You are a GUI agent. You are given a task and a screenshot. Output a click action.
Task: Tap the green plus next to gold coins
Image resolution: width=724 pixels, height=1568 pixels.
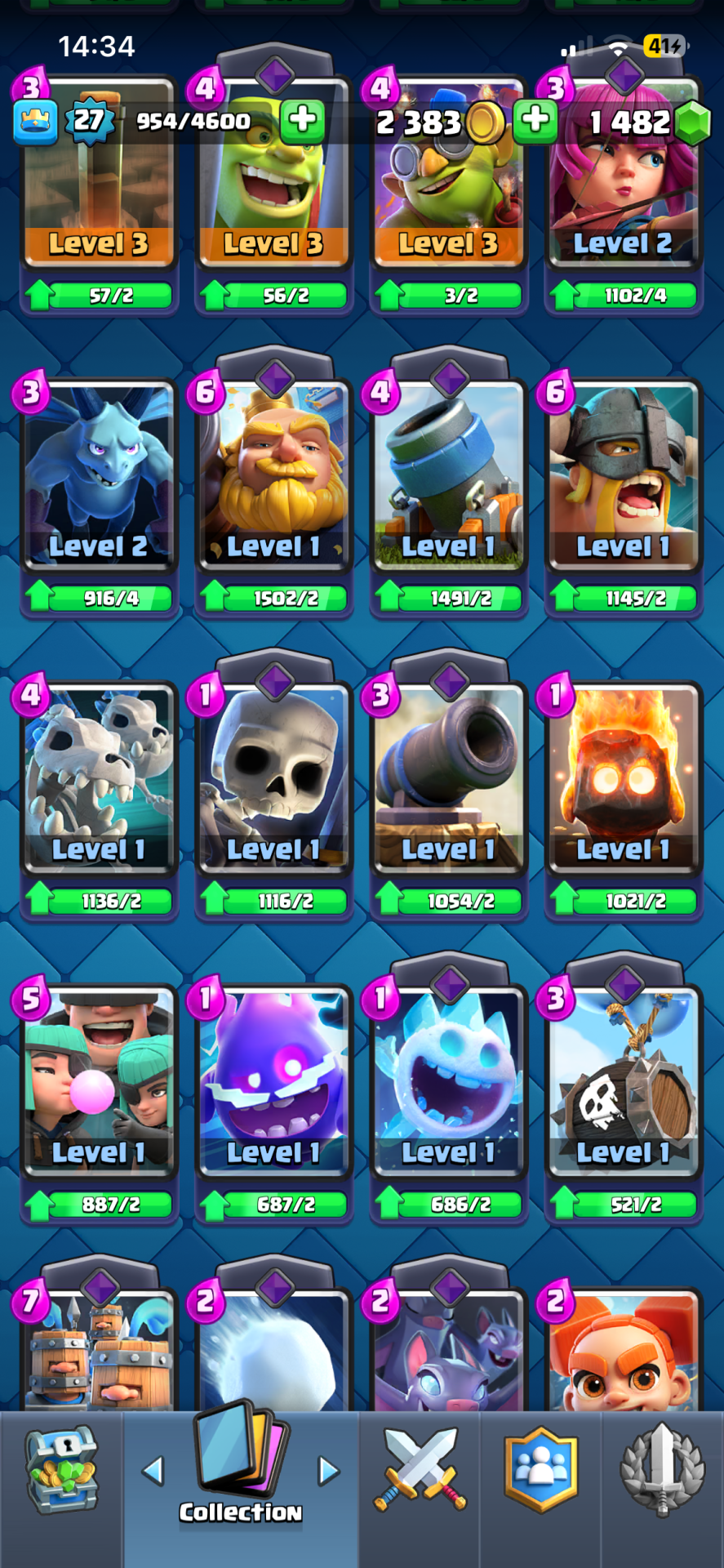535,121
